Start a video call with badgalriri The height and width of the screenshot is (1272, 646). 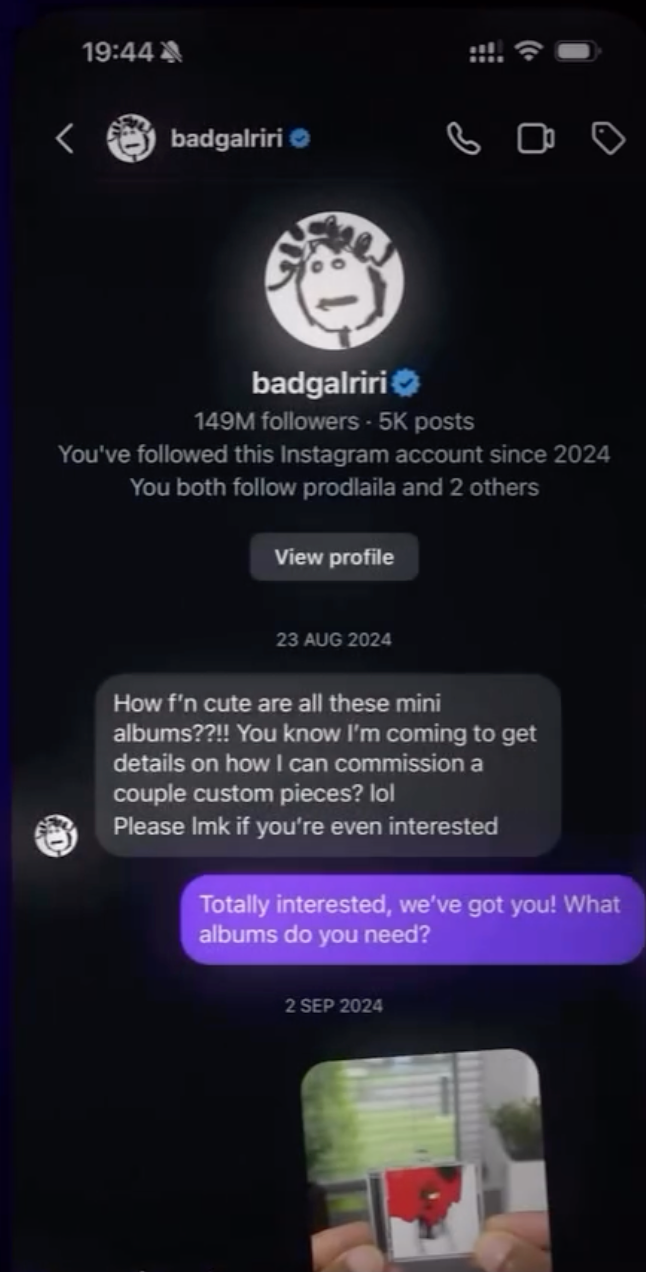pos(535,140)
